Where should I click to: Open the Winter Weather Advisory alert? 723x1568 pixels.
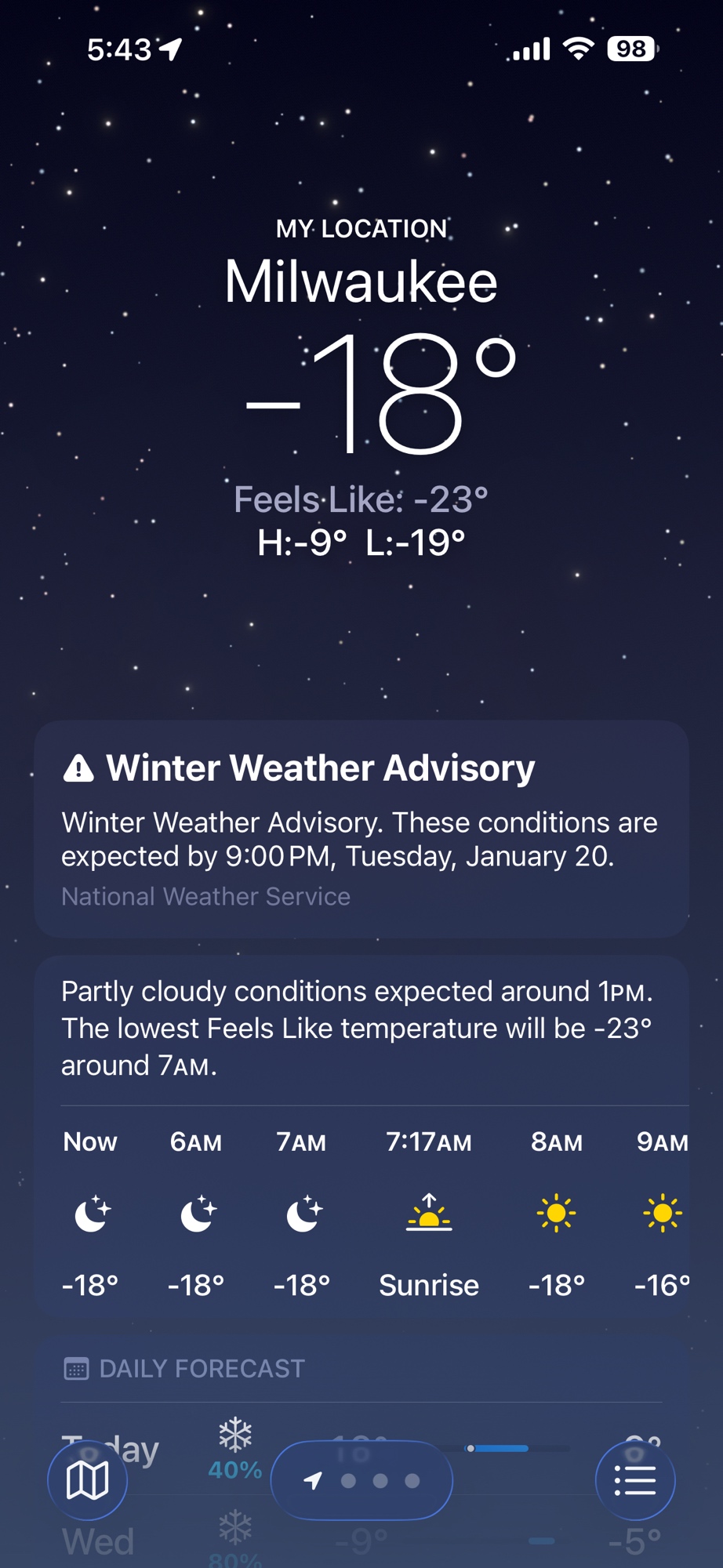pos(361,828)
